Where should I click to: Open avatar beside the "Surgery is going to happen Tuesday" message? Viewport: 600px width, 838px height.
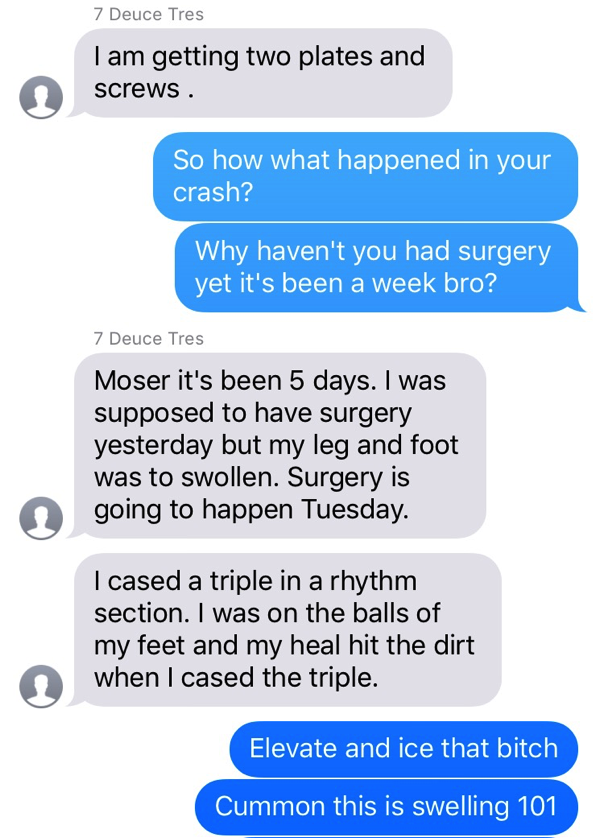tap(41, 517)
